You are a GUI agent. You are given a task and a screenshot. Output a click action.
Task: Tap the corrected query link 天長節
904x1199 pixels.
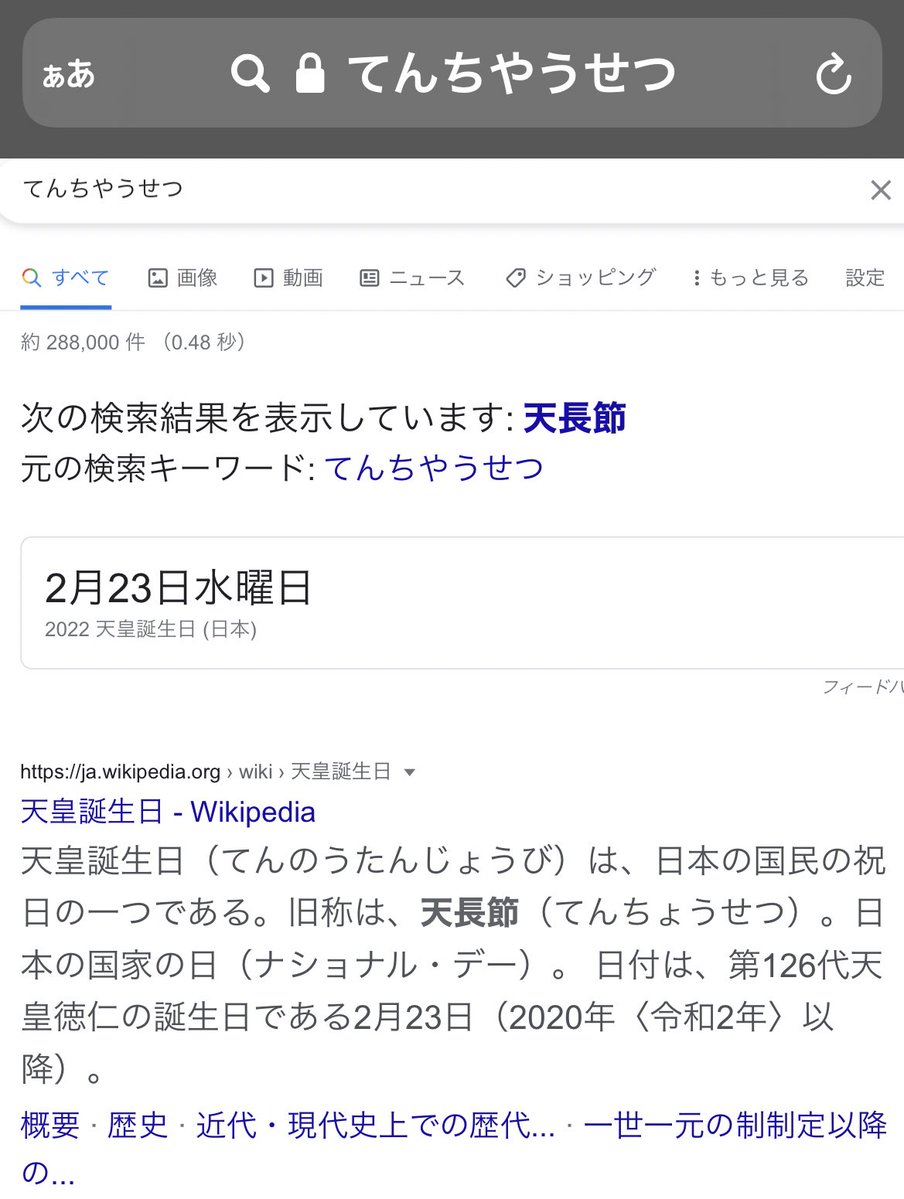575,418
